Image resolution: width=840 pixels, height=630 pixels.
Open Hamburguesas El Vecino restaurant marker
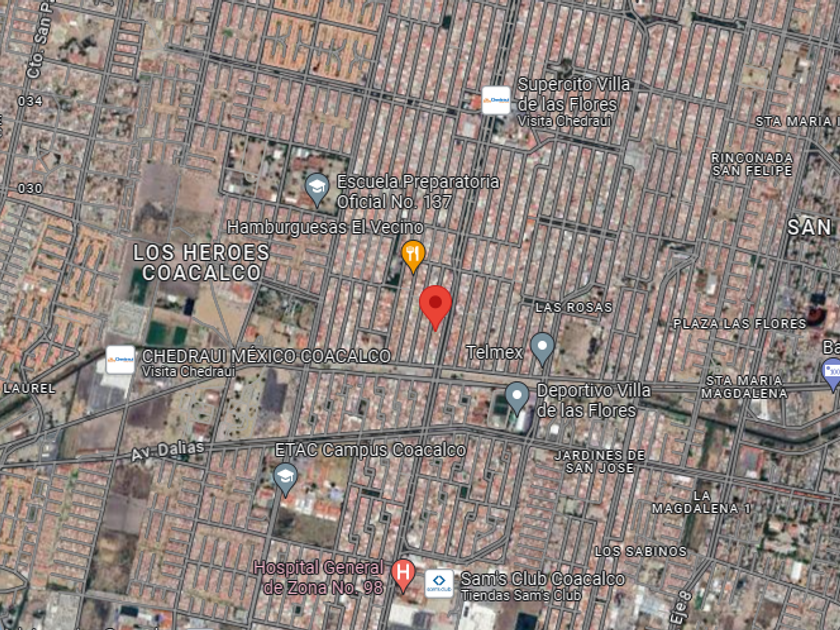pos(413,256)
